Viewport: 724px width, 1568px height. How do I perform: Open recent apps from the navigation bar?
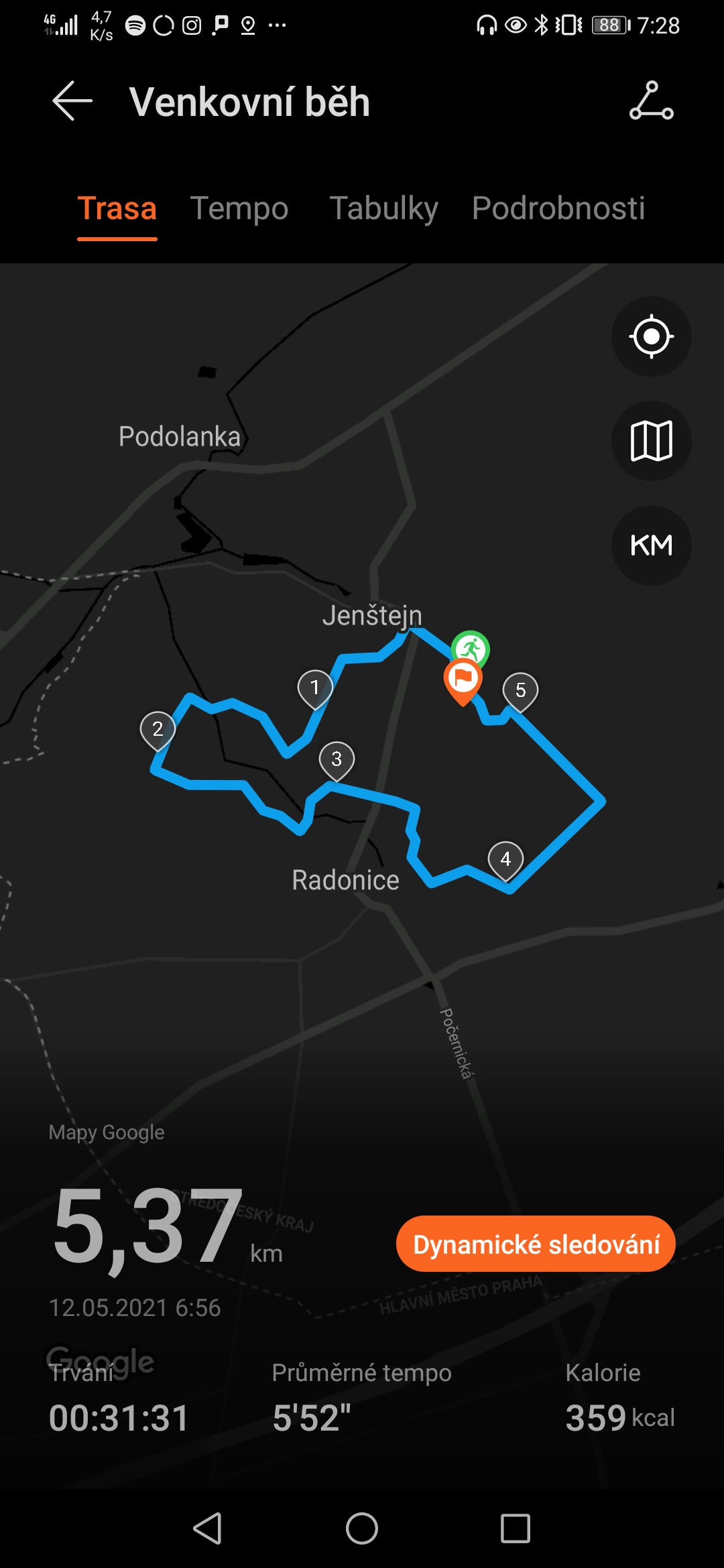tap(516, 1528)
